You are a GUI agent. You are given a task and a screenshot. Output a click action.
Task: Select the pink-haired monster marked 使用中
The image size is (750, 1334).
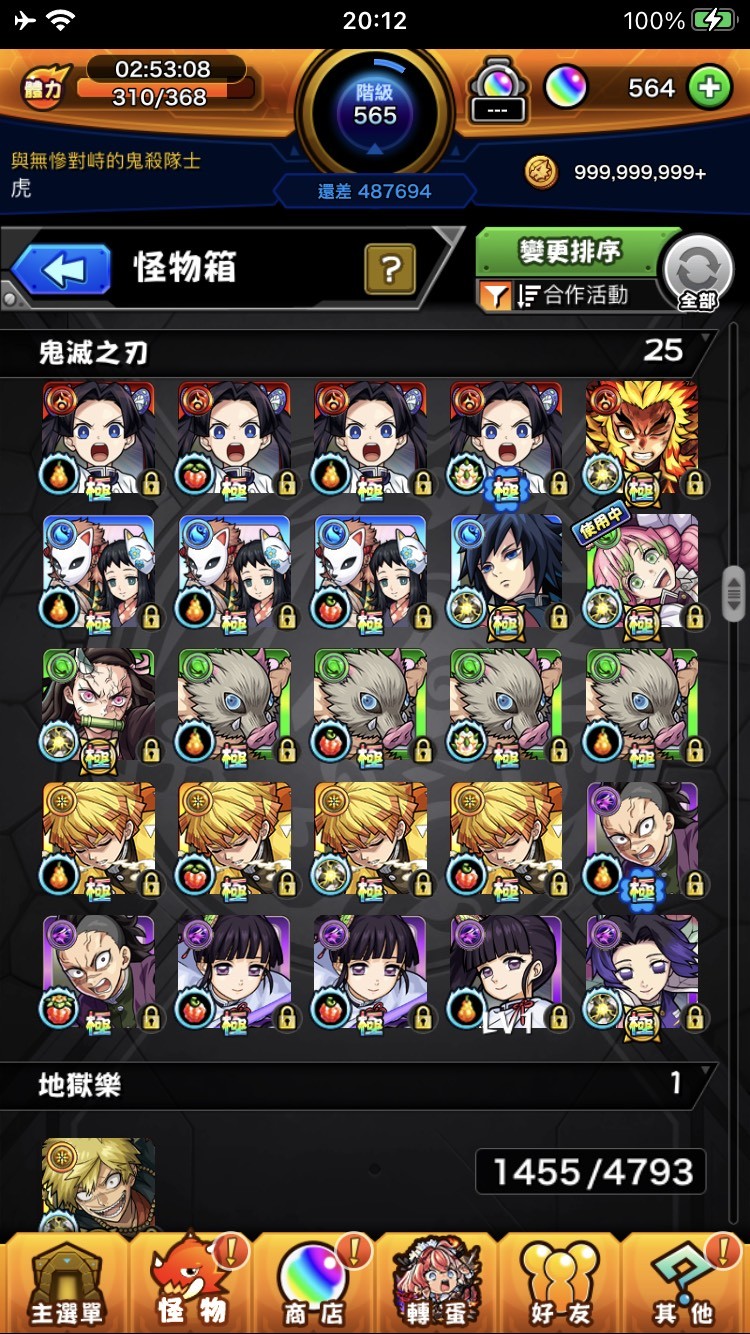click(641, 572)
